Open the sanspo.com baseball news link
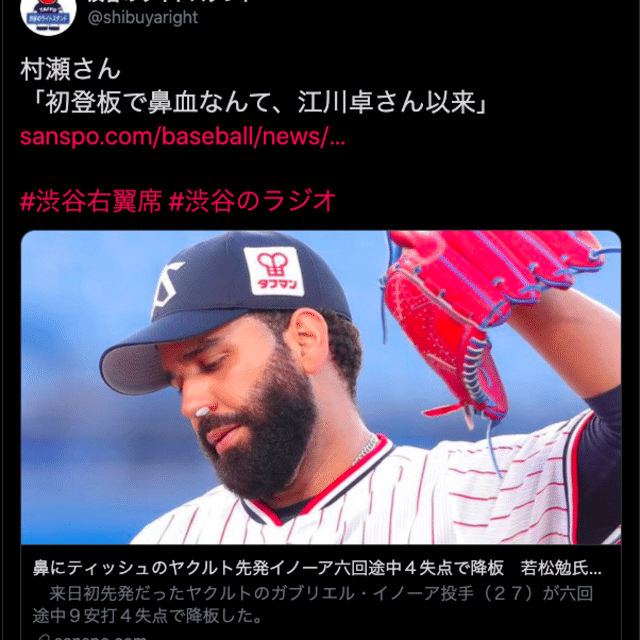 [x=183, y=136]
